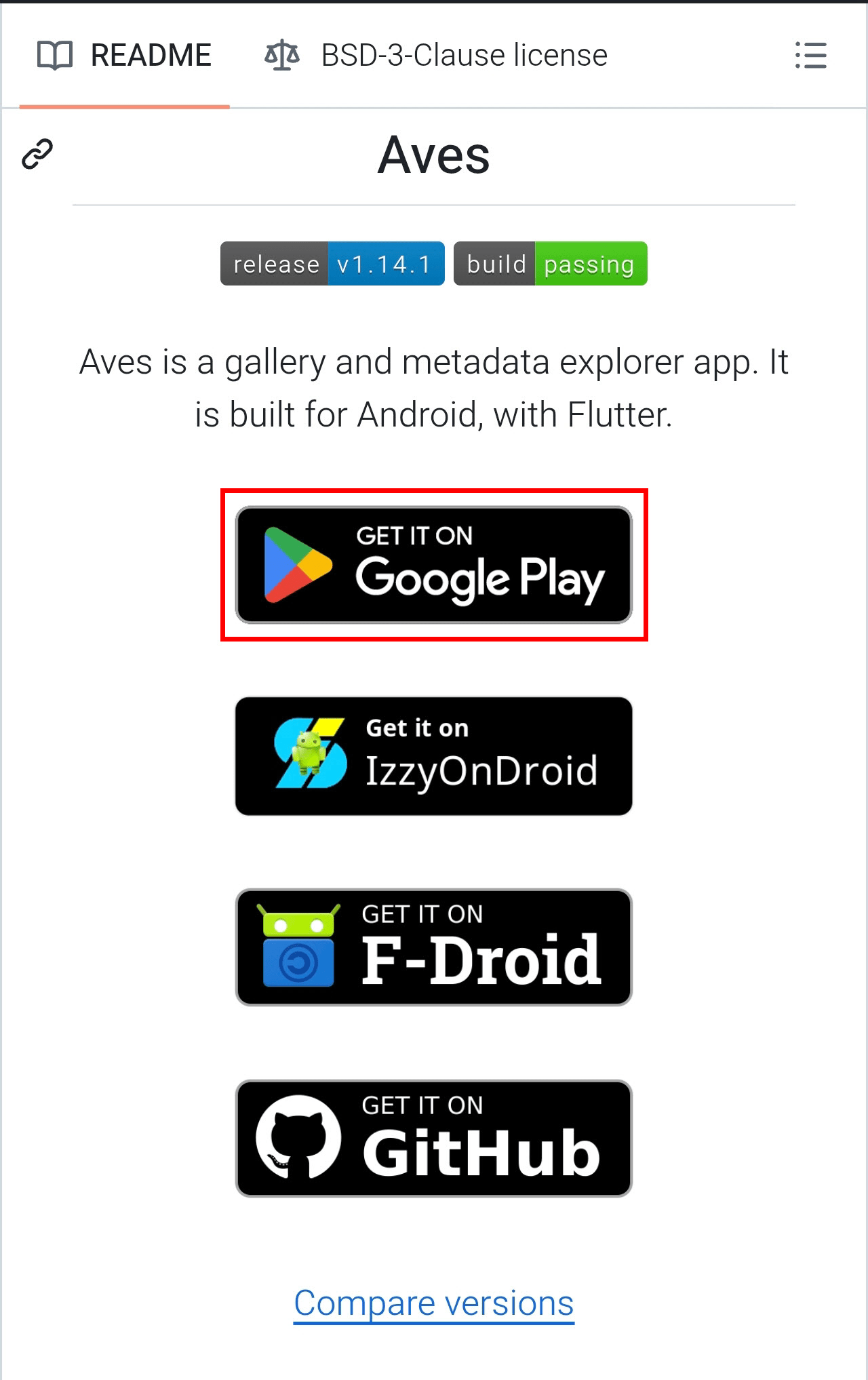
Task: Get Aves on IzzyOnDroid
Action: coord(434,756)
